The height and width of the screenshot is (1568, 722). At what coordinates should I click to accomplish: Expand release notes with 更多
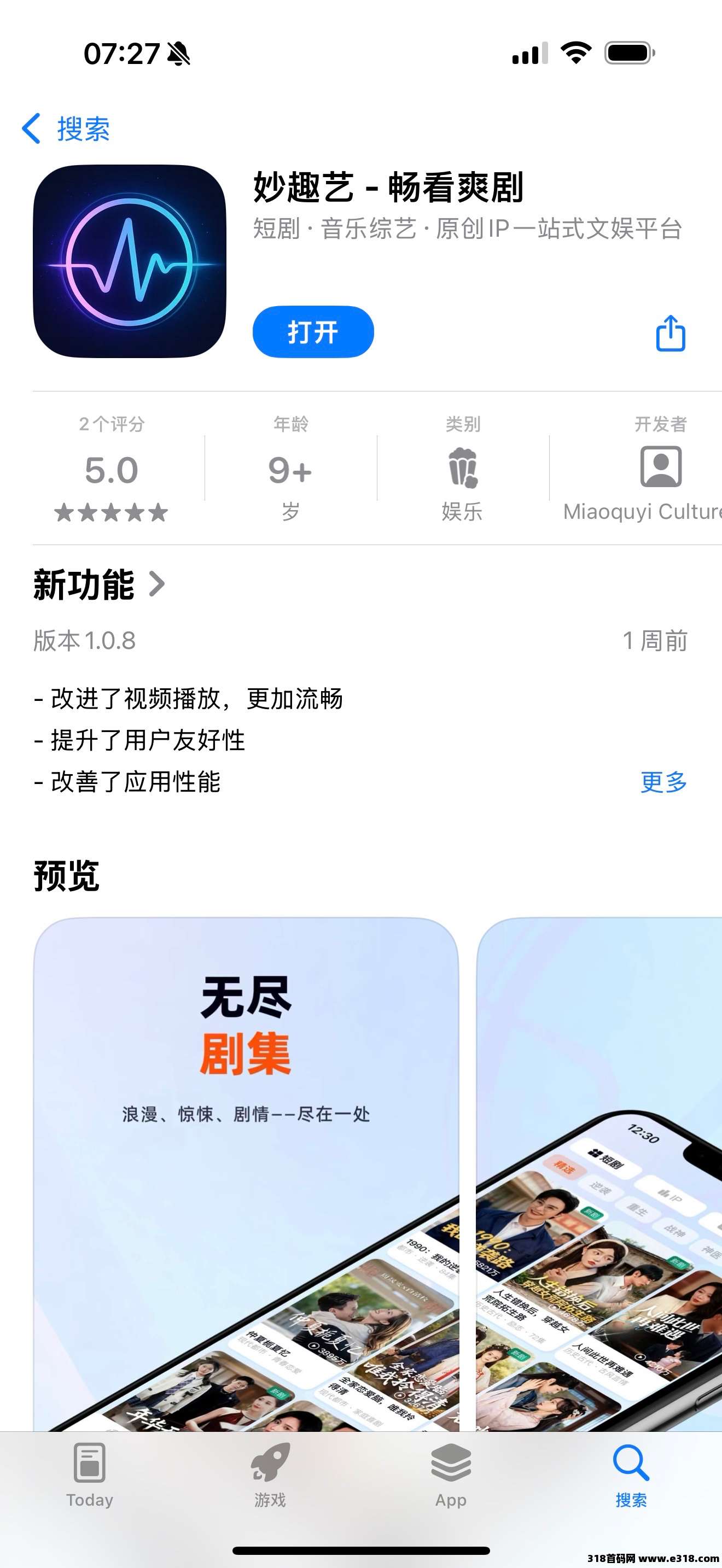663,782
